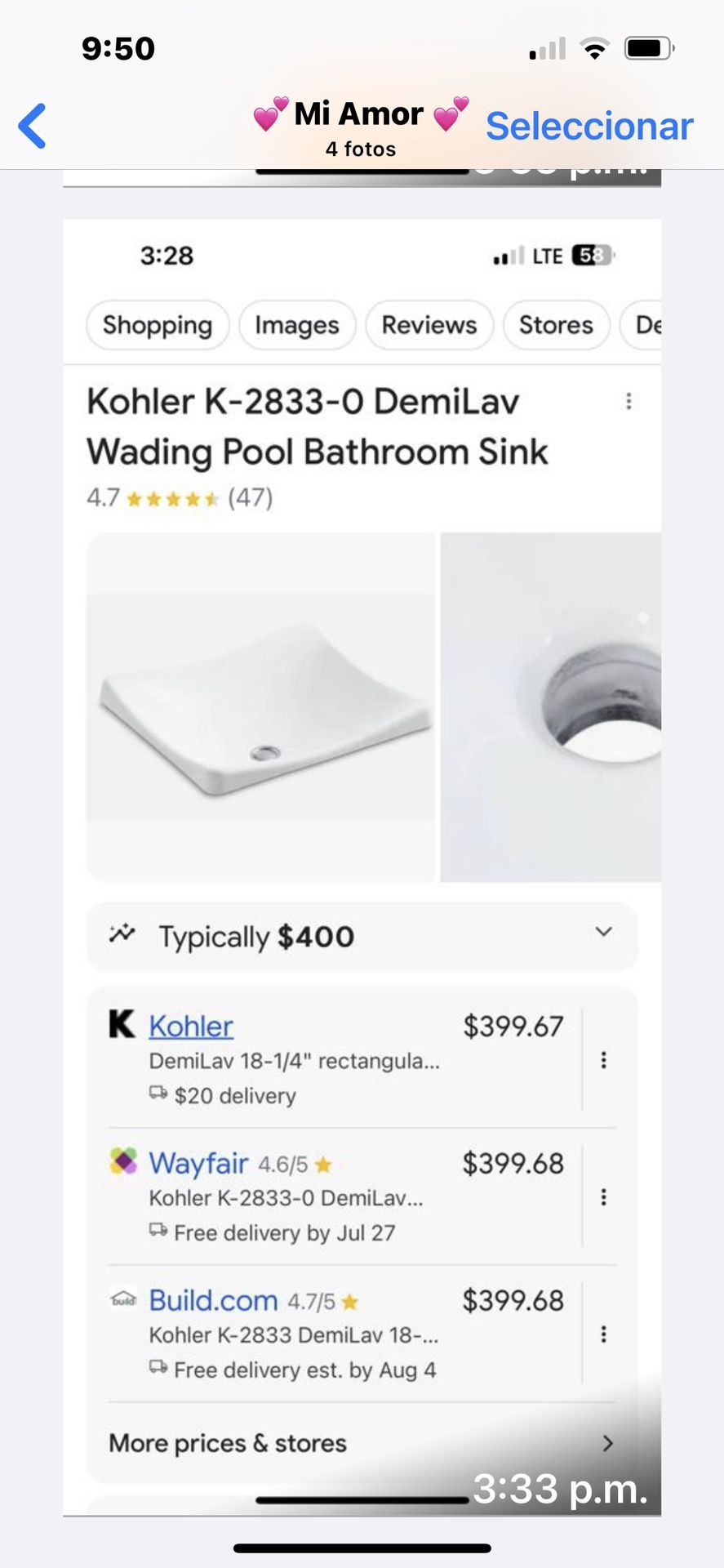724x1568 pixels.
Task: Tap the Build.com logo icon
Action: 122,1300
